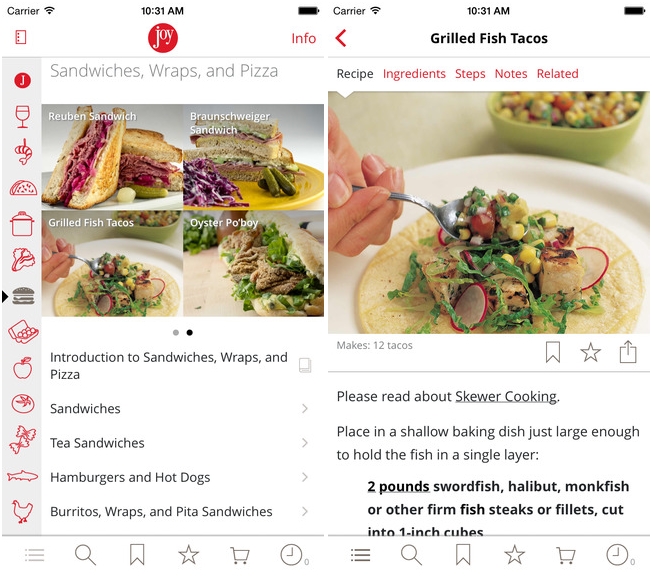Open Burritos, Wraps, and Pita Sandwiches
The width and height of the screenshot is (652, 576).
(177, 511)
